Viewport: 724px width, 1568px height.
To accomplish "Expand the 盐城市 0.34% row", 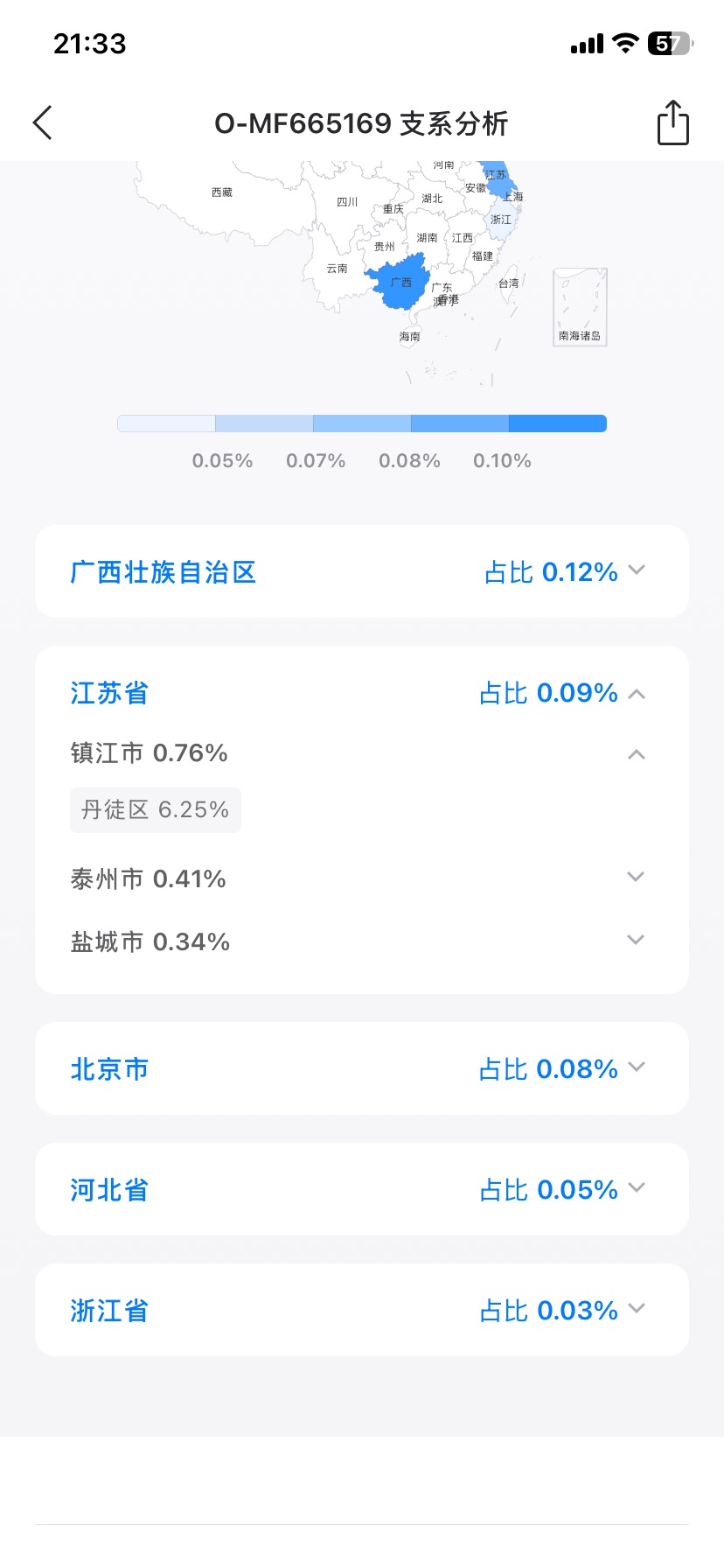I will [636, 940].
